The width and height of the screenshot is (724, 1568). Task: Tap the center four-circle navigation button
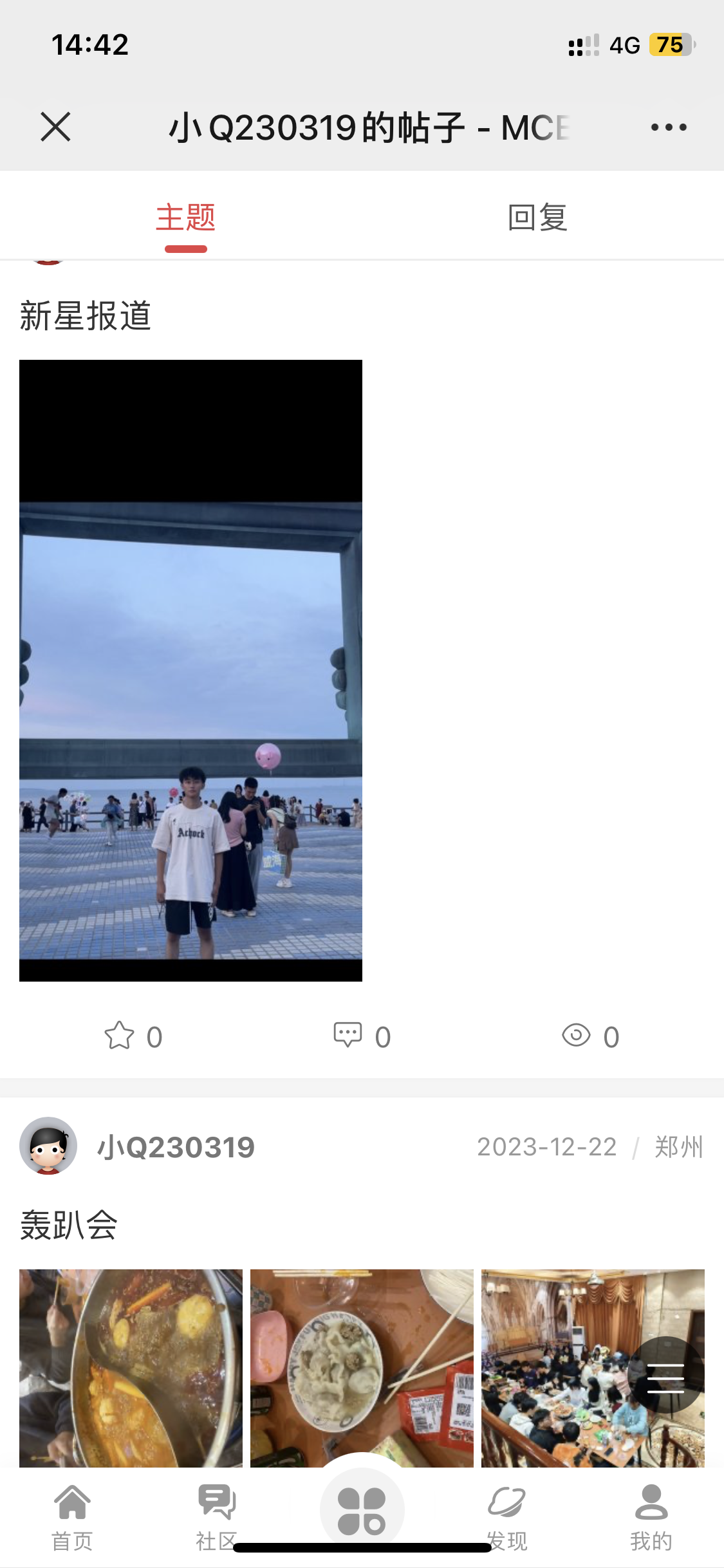click(x=362, y=1510)
